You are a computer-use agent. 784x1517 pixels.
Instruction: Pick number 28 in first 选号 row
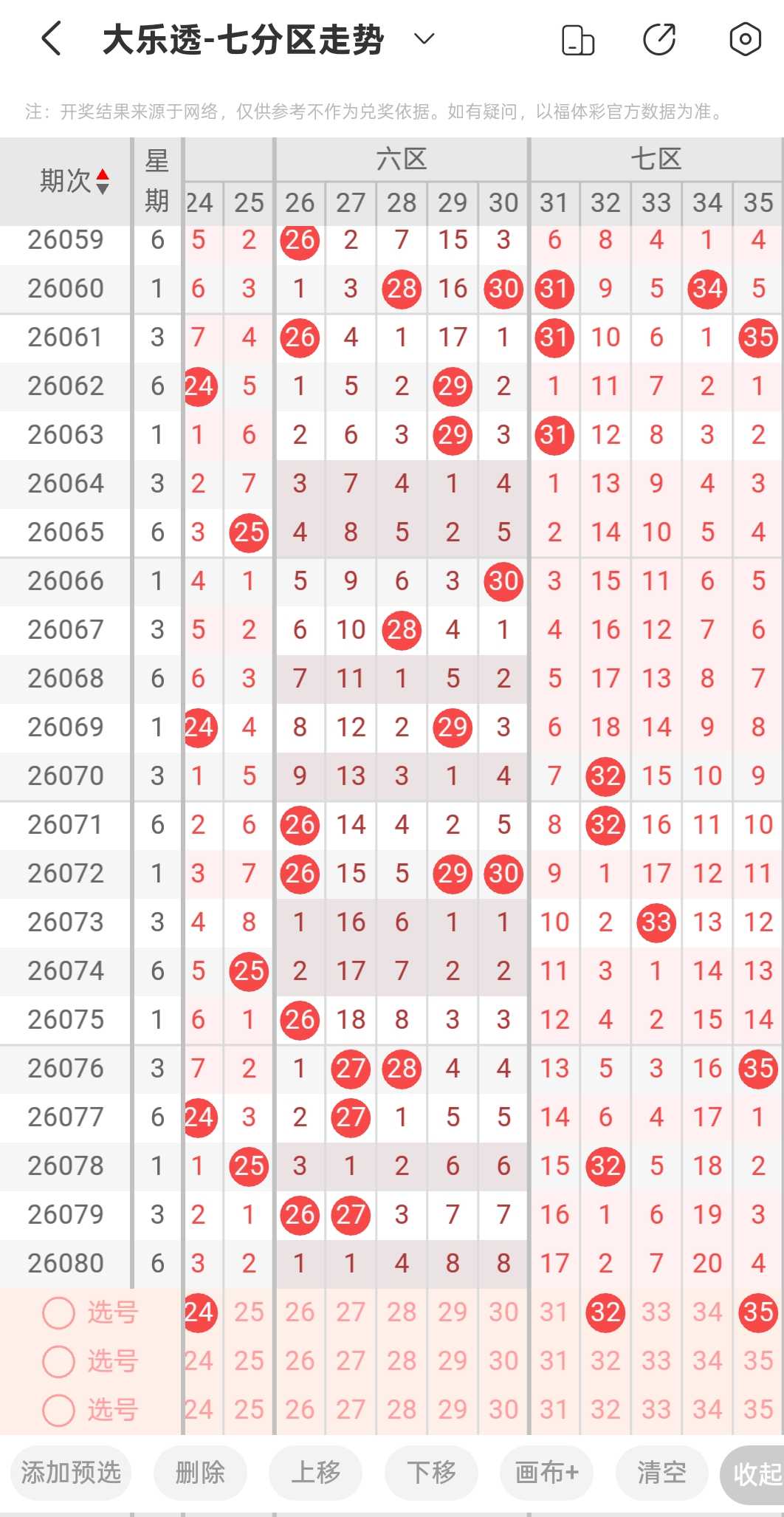[402, 1312]
